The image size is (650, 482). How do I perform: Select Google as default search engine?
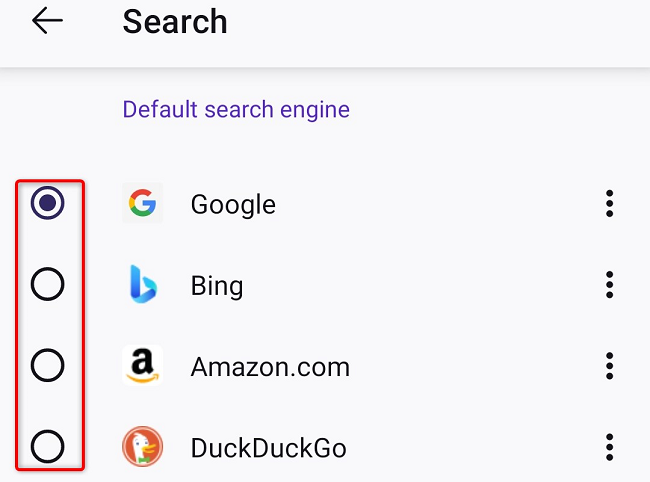[48, 204]
